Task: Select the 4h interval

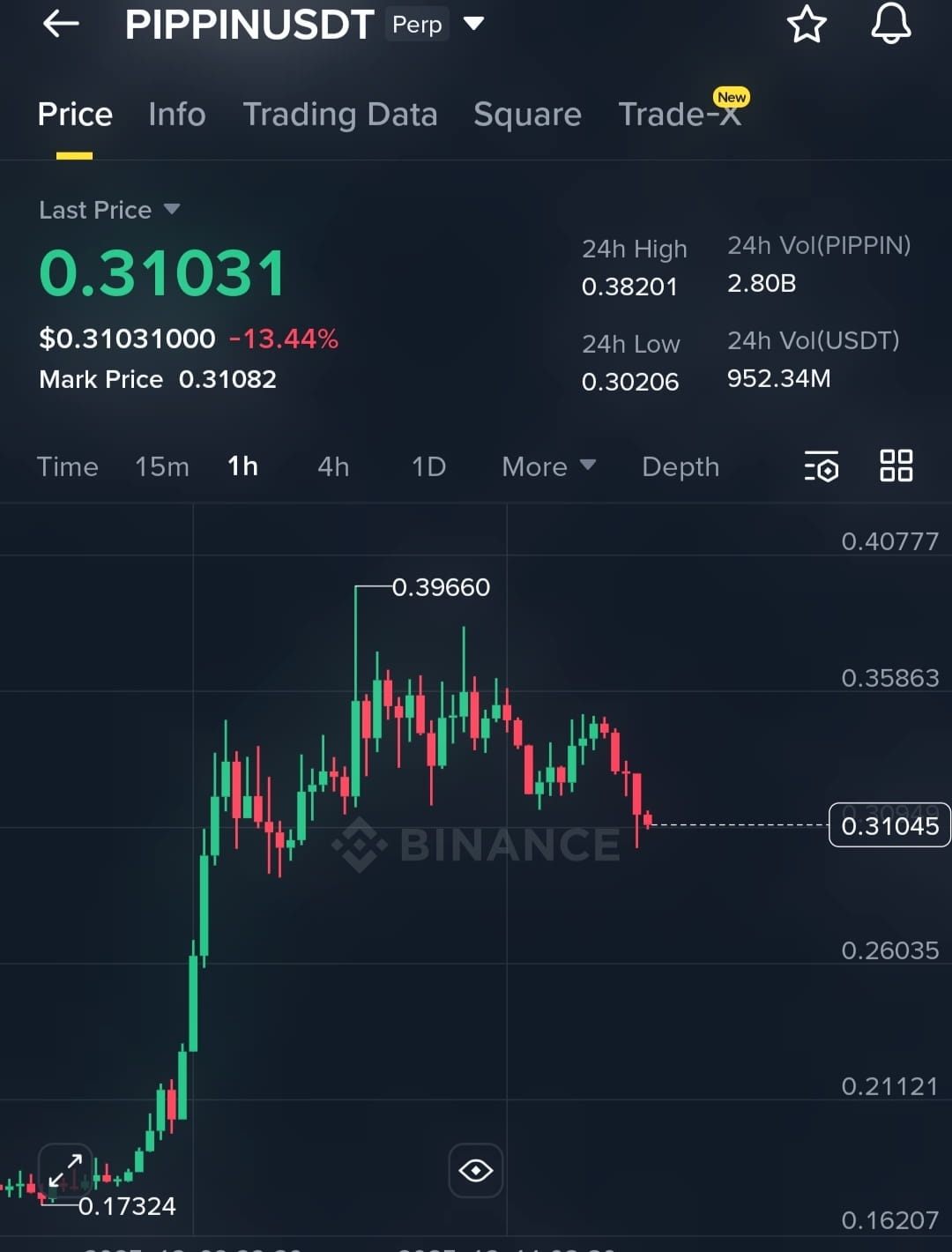Action: pos(333,466)
